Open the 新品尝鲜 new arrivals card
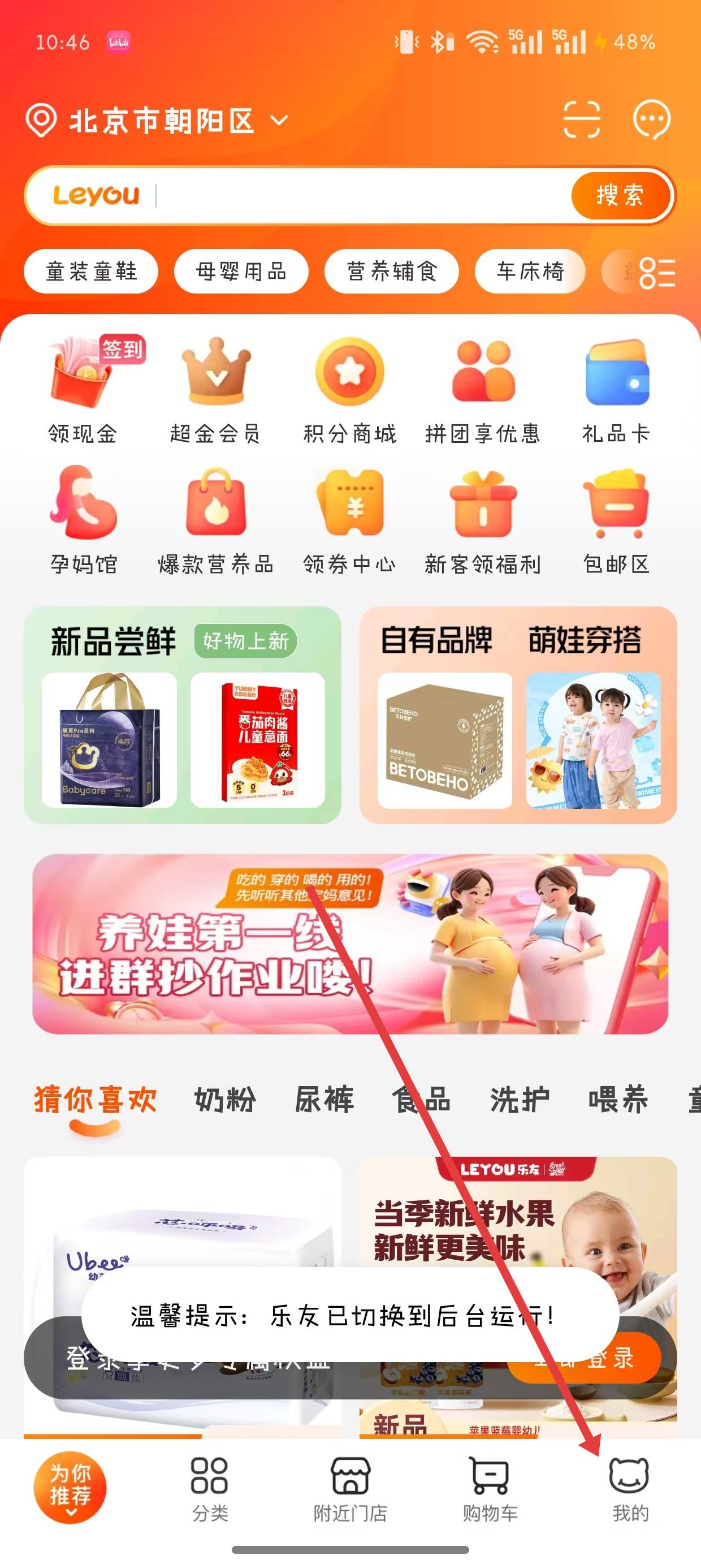Screen dimensions: 701x1568 pyautogui.click(x=182, y=714)
